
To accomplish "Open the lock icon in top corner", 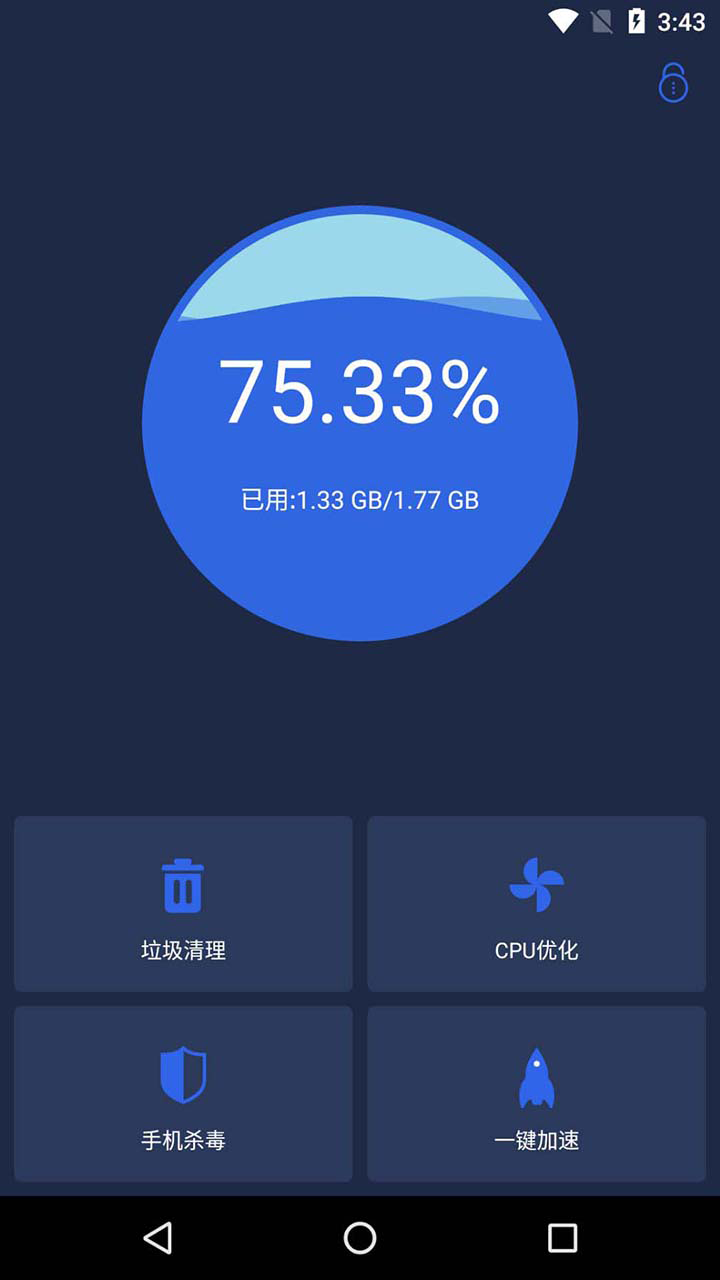I will [x=673, y=83].
